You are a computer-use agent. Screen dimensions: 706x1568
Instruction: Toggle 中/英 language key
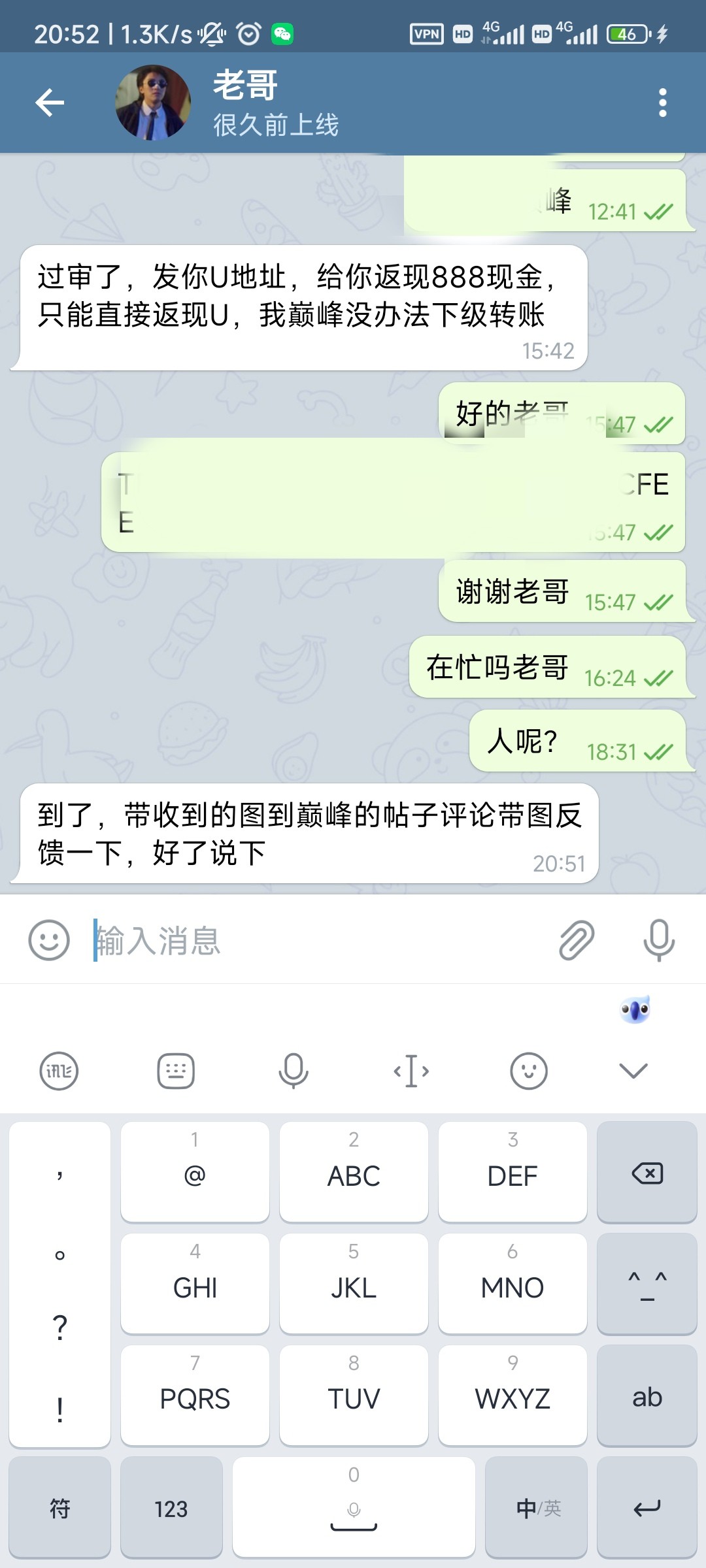[x=537, y=1509]
